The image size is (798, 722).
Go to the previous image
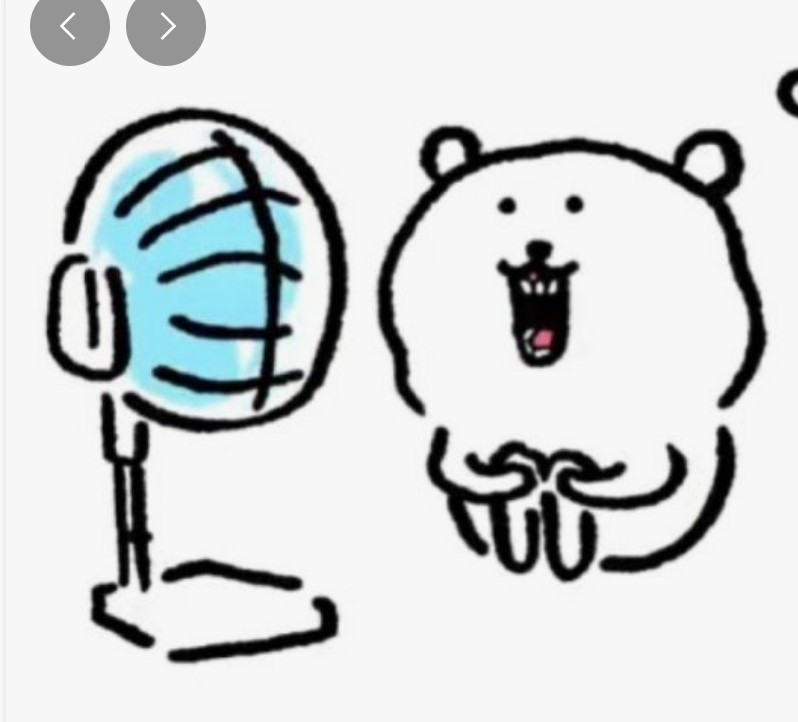(x=69, y=27)
